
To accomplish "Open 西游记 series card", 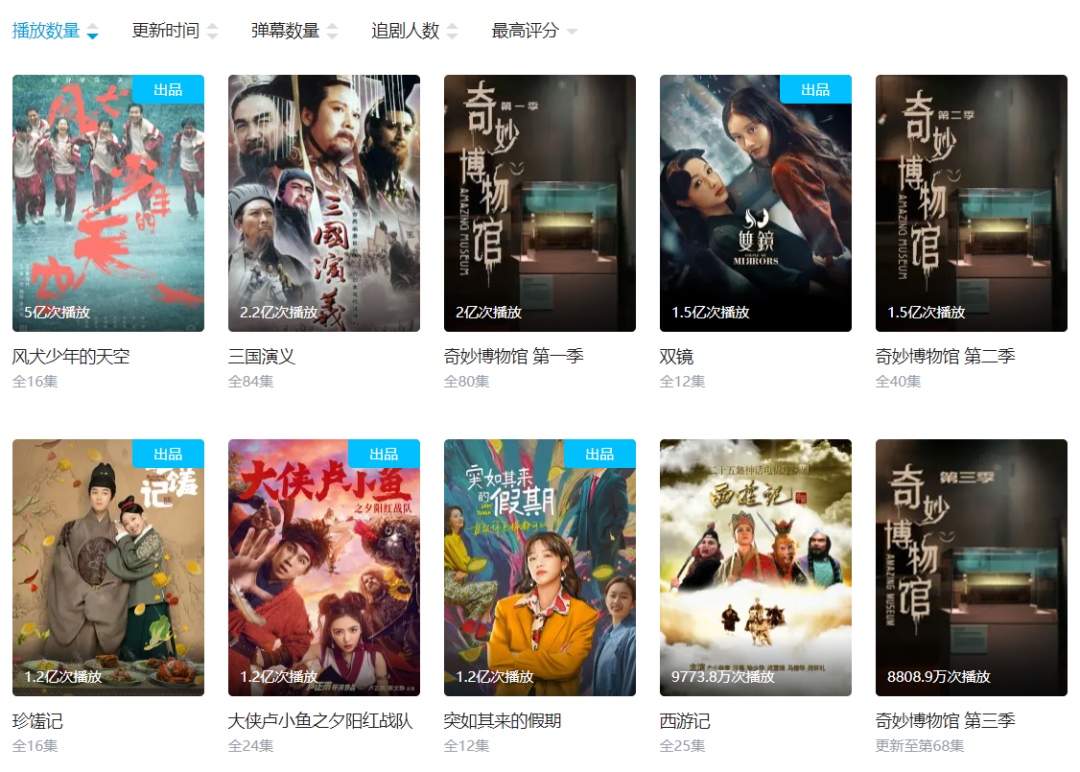I will click(x=756, y=567).
